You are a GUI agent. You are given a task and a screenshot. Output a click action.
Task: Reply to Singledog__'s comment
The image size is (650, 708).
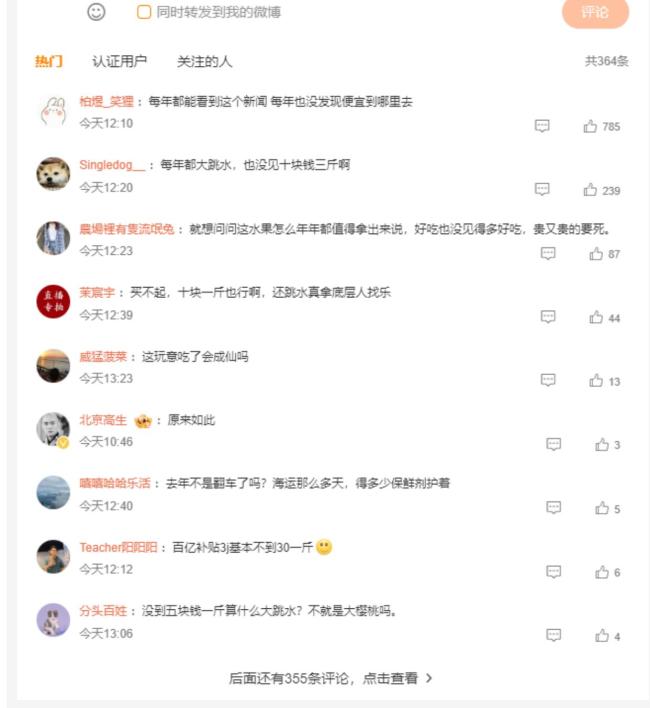[x=542, y=189]
